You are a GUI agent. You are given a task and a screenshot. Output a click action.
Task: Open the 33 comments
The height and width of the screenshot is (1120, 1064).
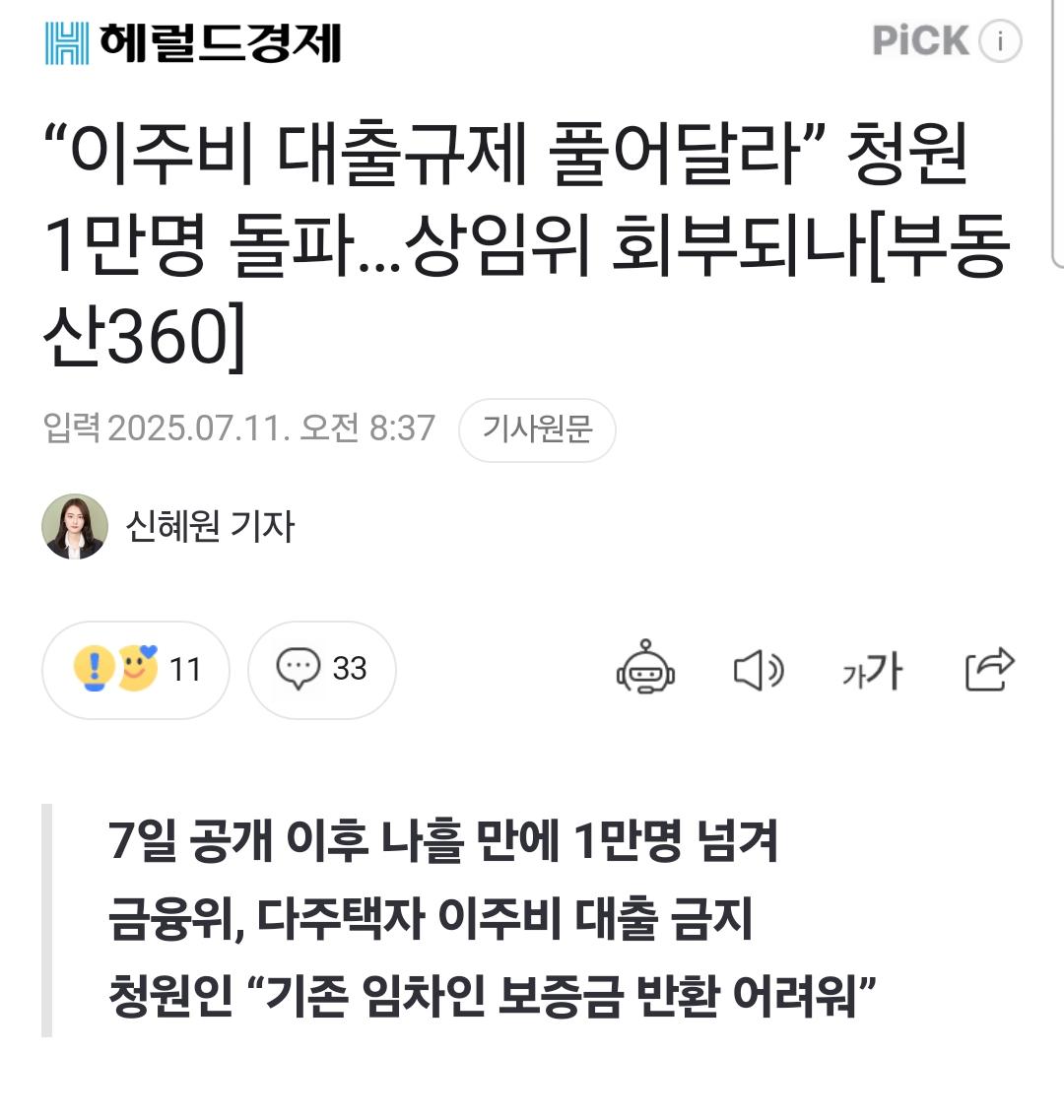click(321, 670)
